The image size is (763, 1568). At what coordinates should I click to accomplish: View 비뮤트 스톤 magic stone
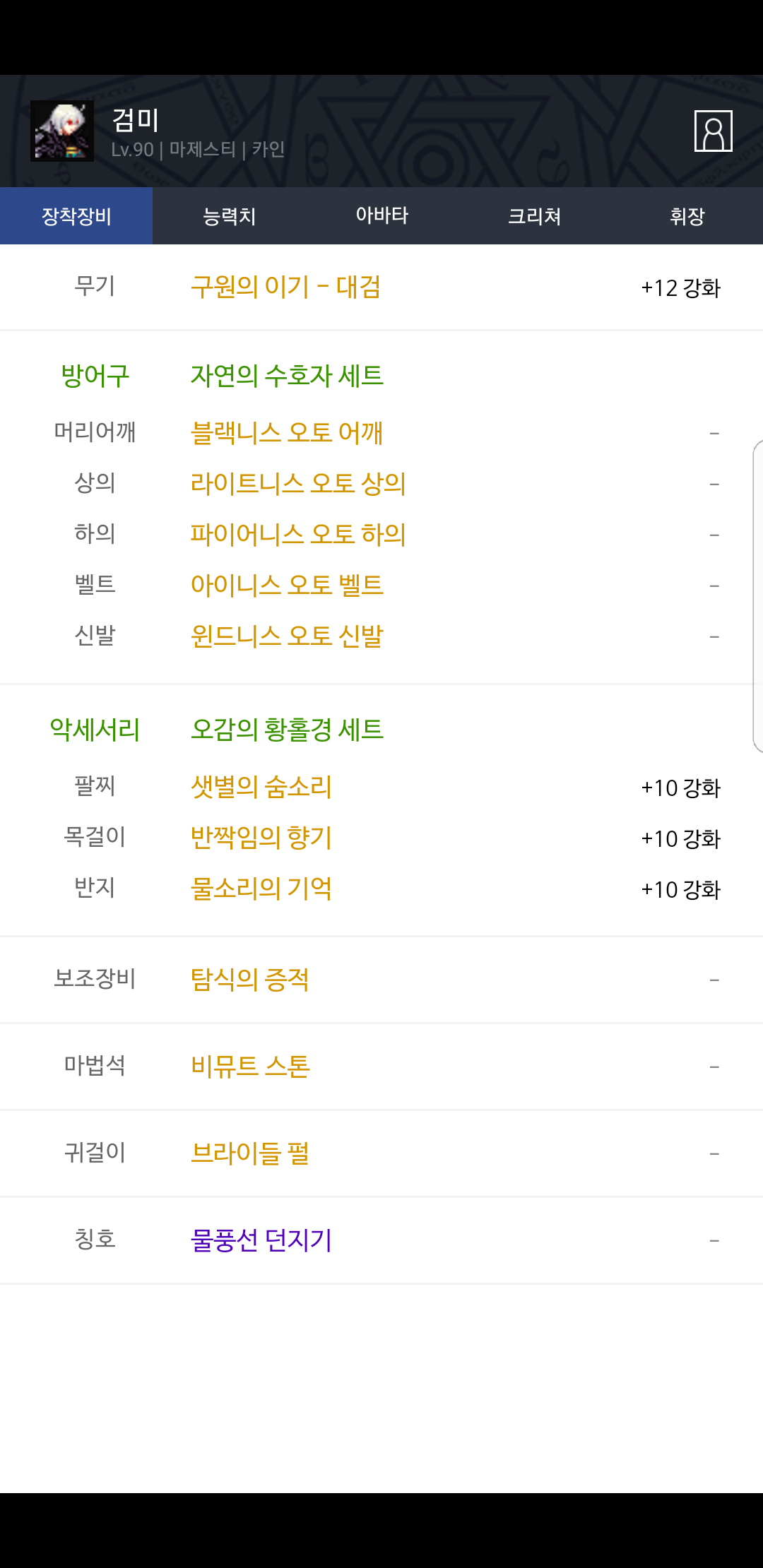click(250, 1067)
